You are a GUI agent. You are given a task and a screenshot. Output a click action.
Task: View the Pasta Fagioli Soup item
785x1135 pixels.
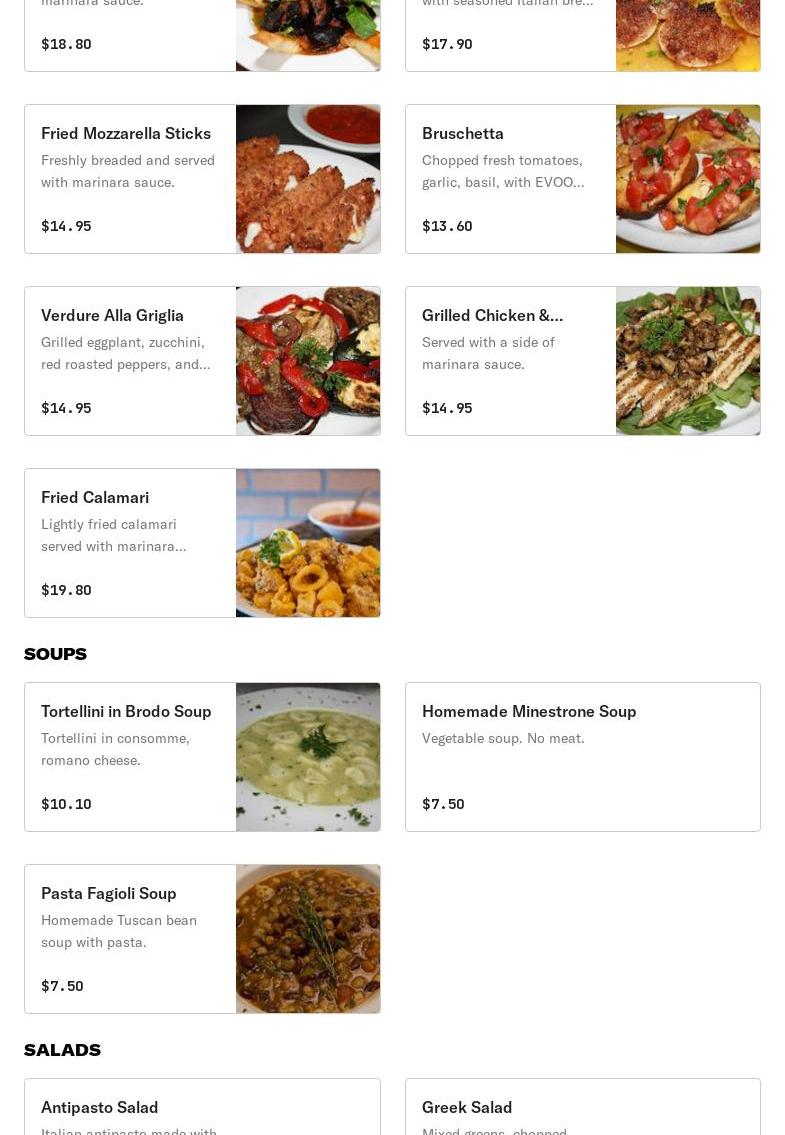click(x=202, y=939)
